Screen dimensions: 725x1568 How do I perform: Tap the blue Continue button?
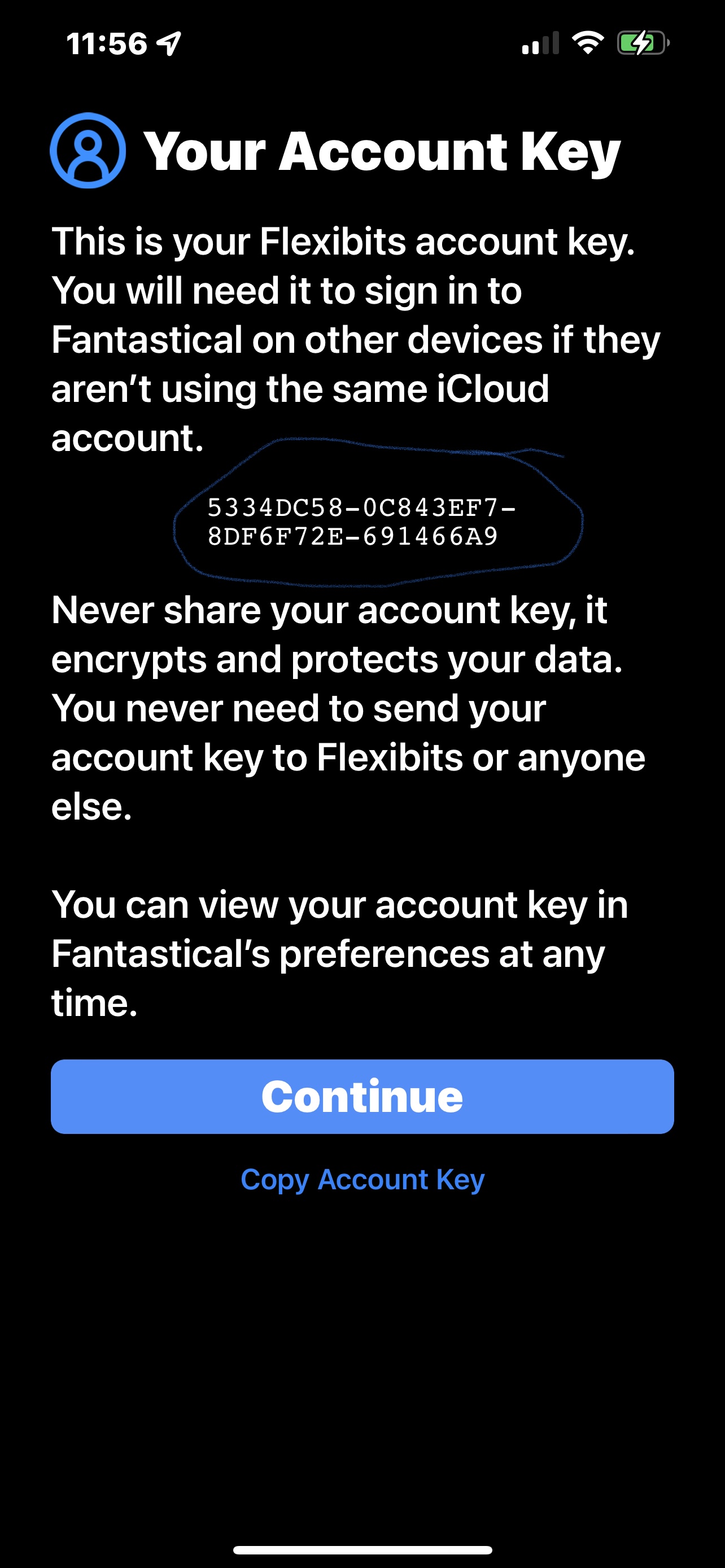click(362, 1096)
